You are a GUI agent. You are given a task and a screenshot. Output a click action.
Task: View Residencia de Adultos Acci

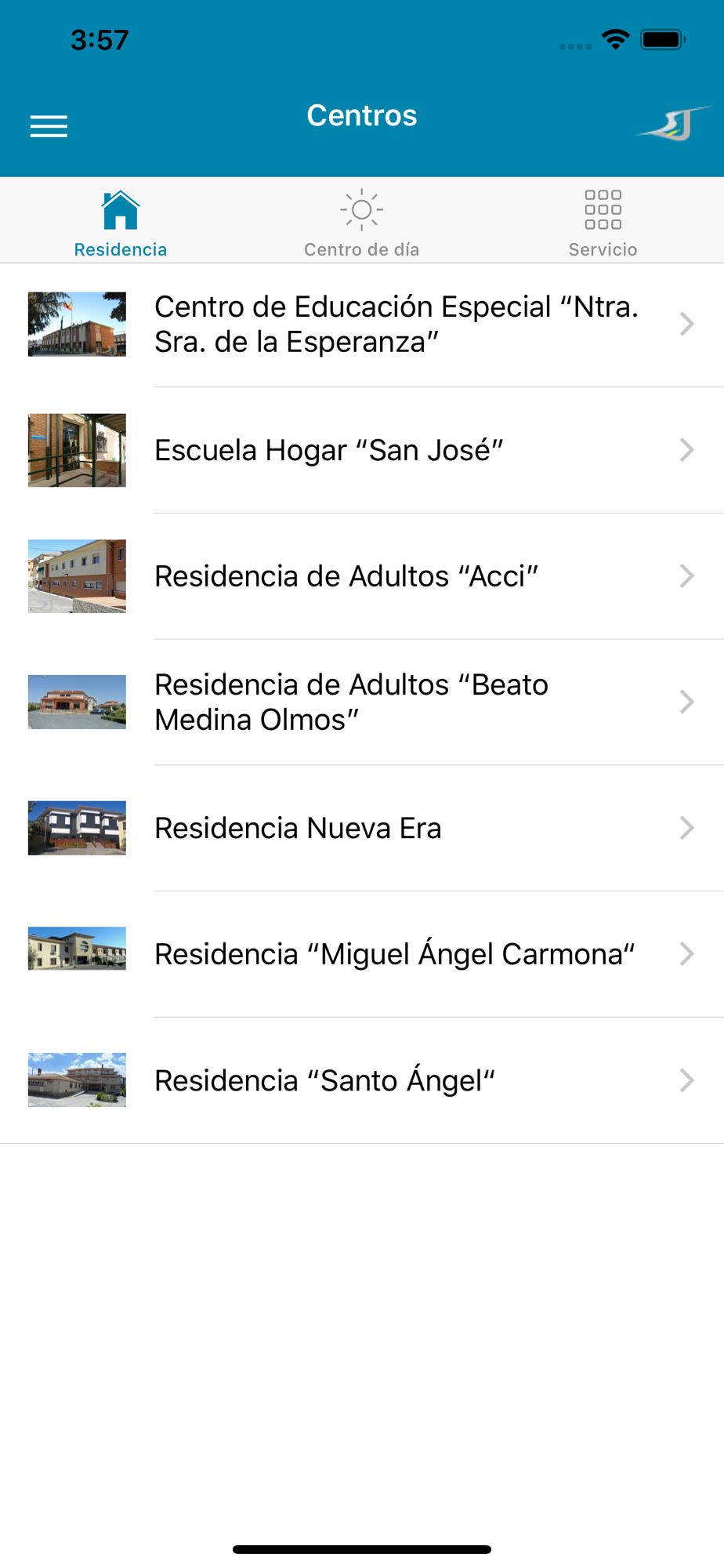click(346, 576)
